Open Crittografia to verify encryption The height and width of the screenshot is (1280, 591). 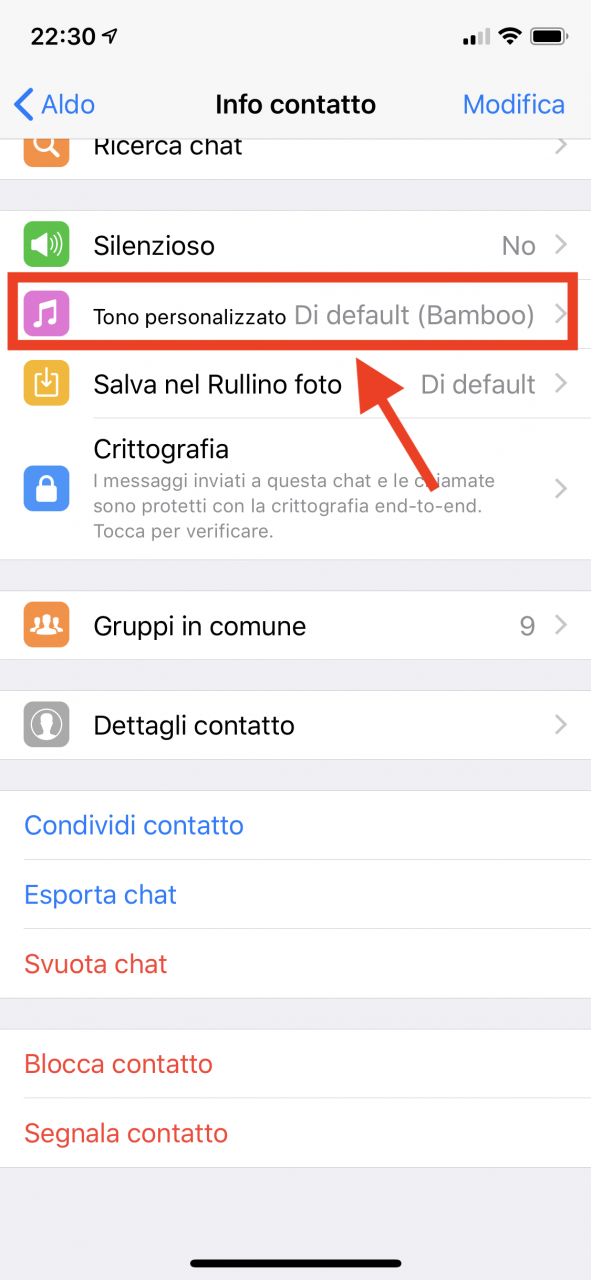(x=295, y=489)
